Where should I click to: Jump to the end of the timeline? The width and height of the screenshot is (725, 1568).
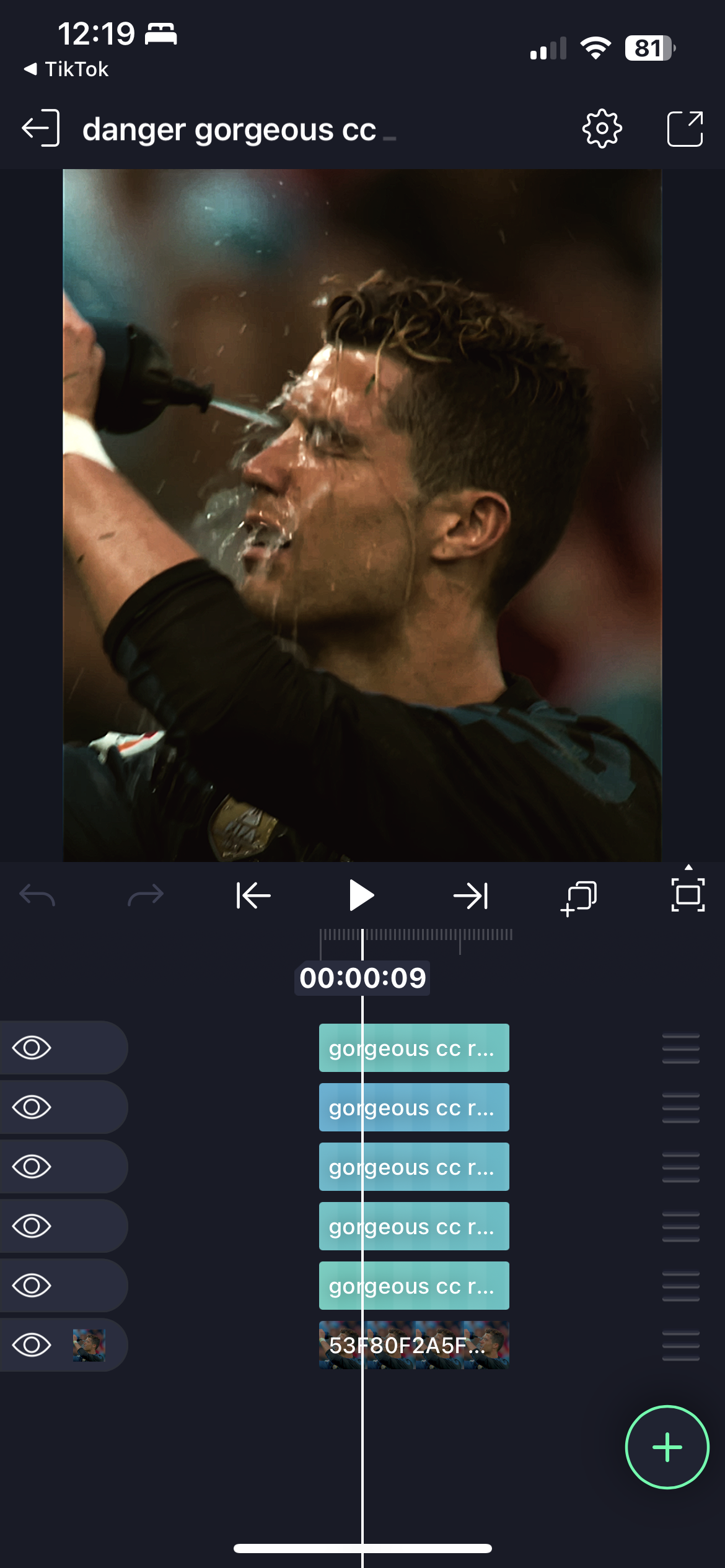pos(470,895)
